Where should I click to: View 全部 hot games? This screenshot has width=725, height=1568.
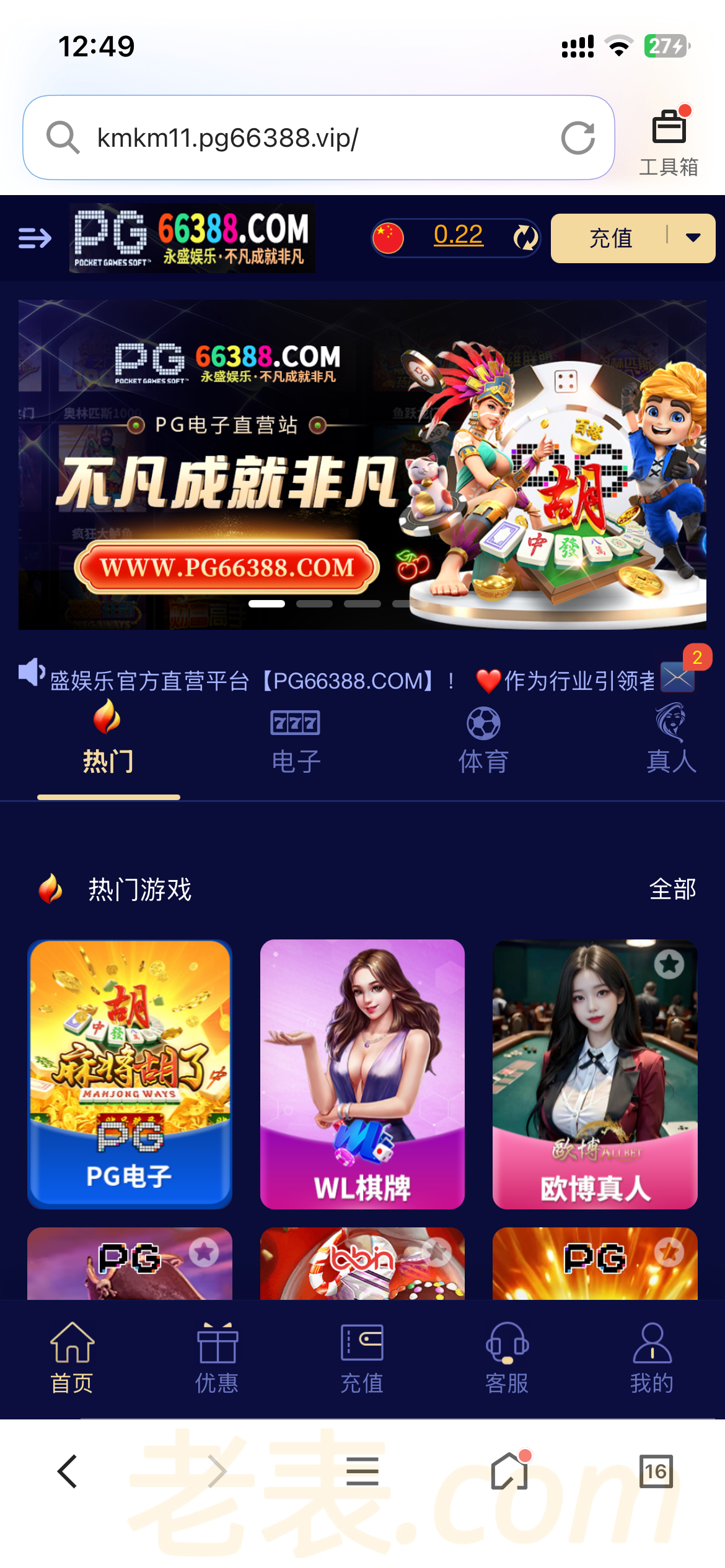tap(672, 889)
